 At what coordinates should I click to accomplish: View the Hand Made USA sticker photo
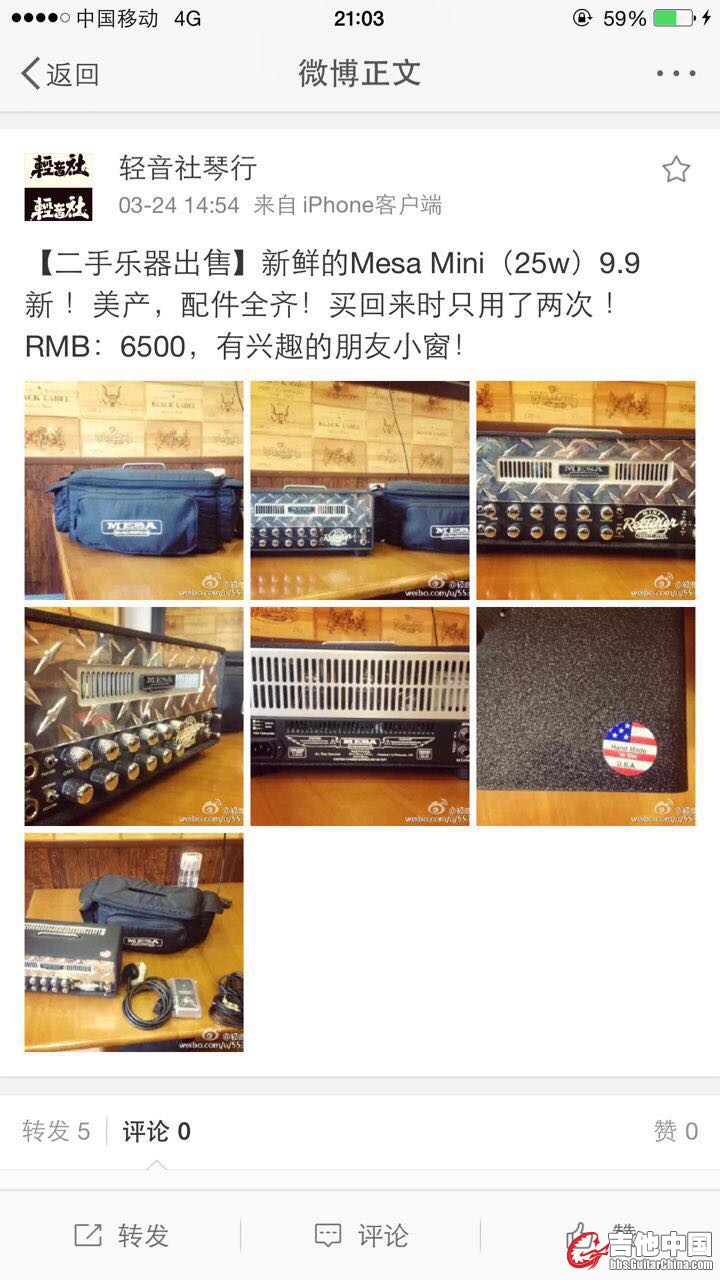[586, 716]
